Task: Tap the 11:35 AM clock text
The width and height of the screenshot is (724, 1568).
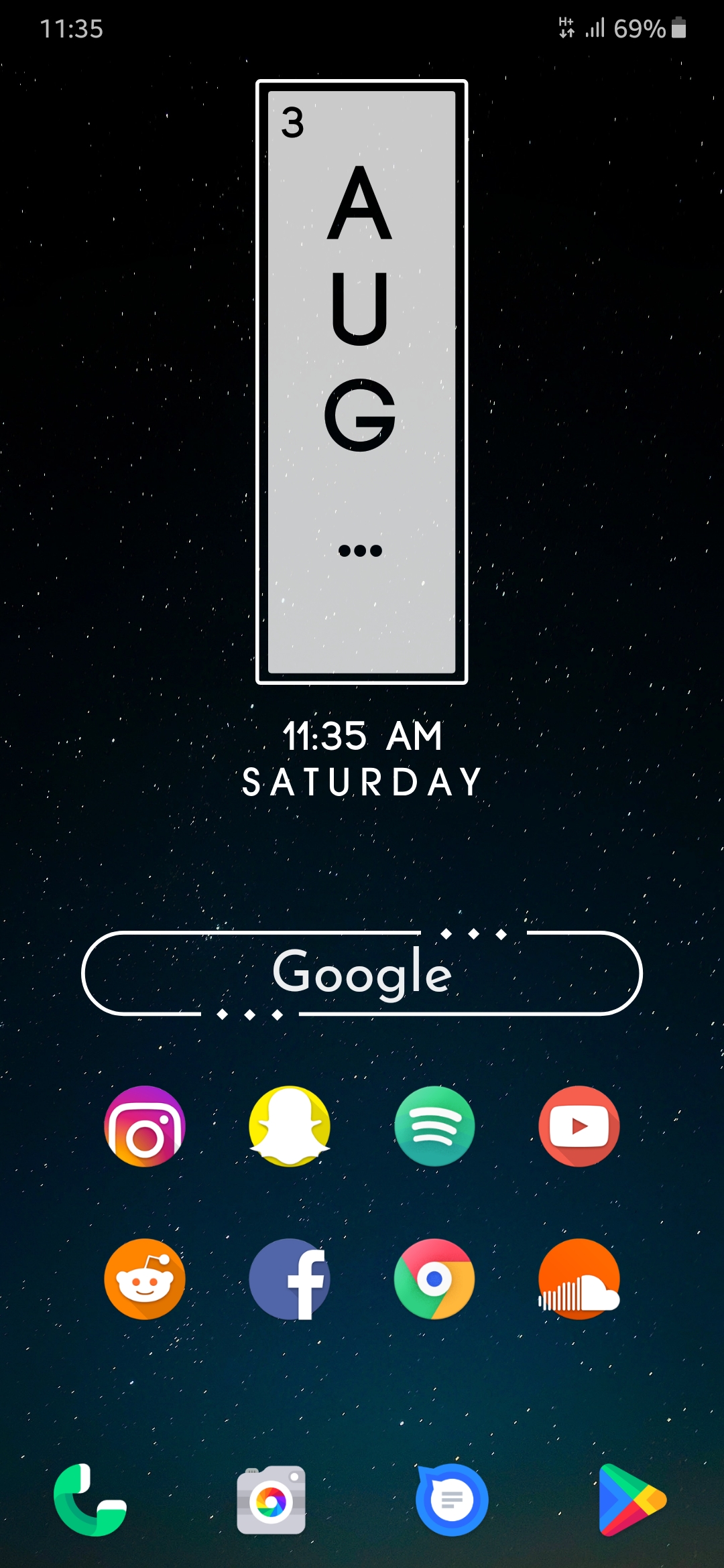Action: (362, 735)
